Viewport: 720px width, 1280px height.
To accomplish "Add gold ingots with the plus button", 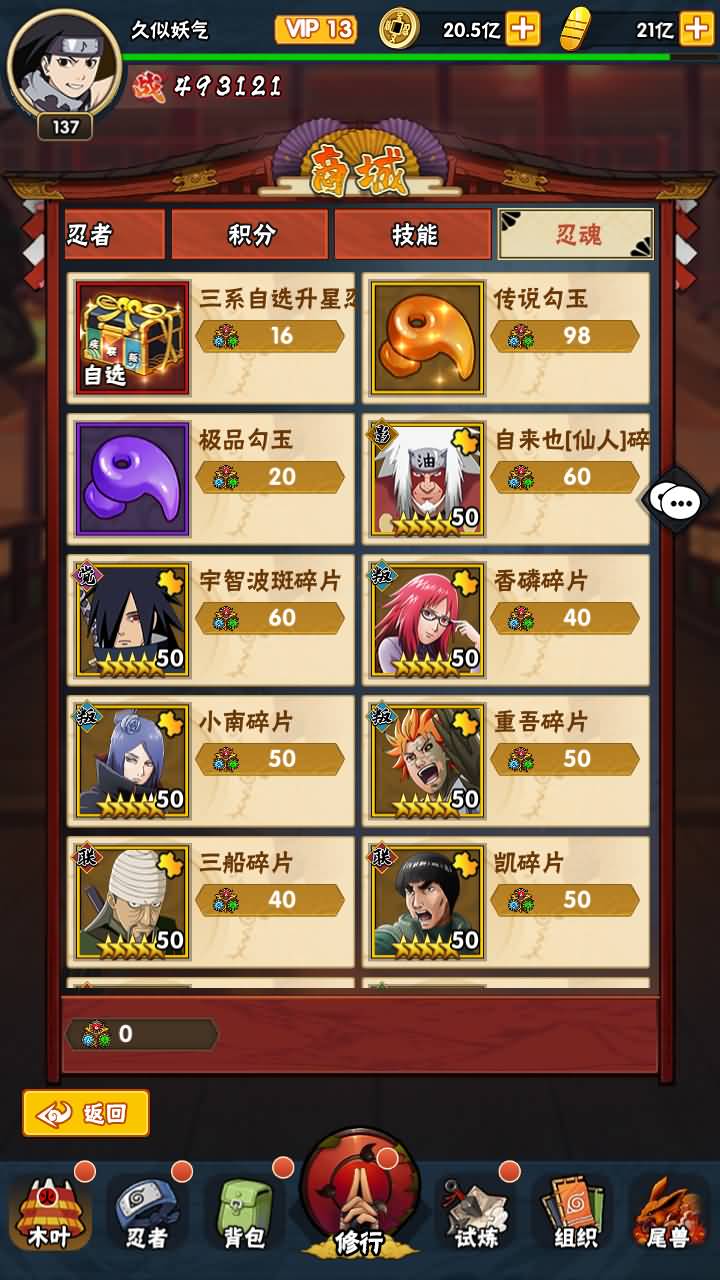I will click(697, 29).
